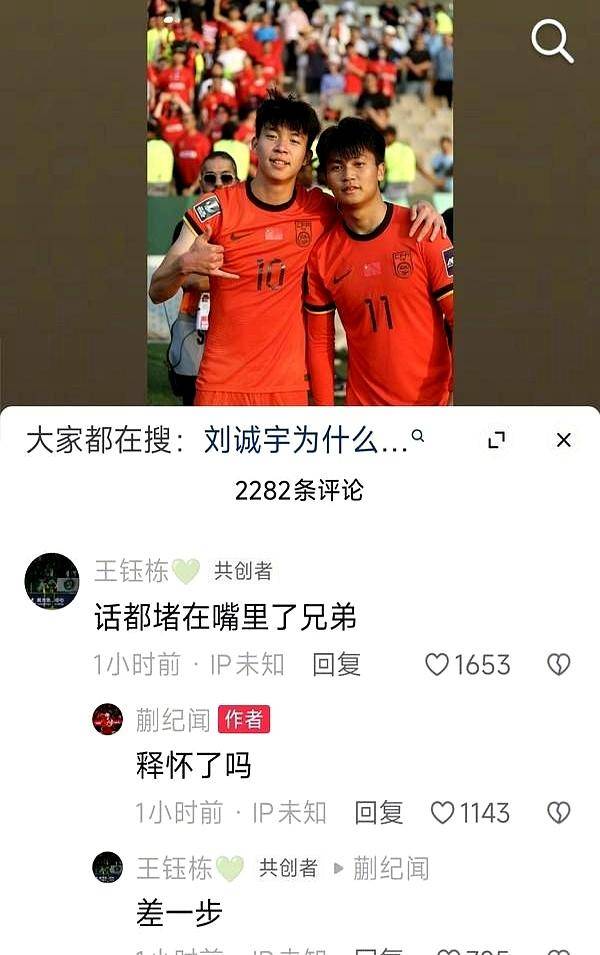
Task: Reply to the comment 释怀了吗
Action: coord(378,813)
